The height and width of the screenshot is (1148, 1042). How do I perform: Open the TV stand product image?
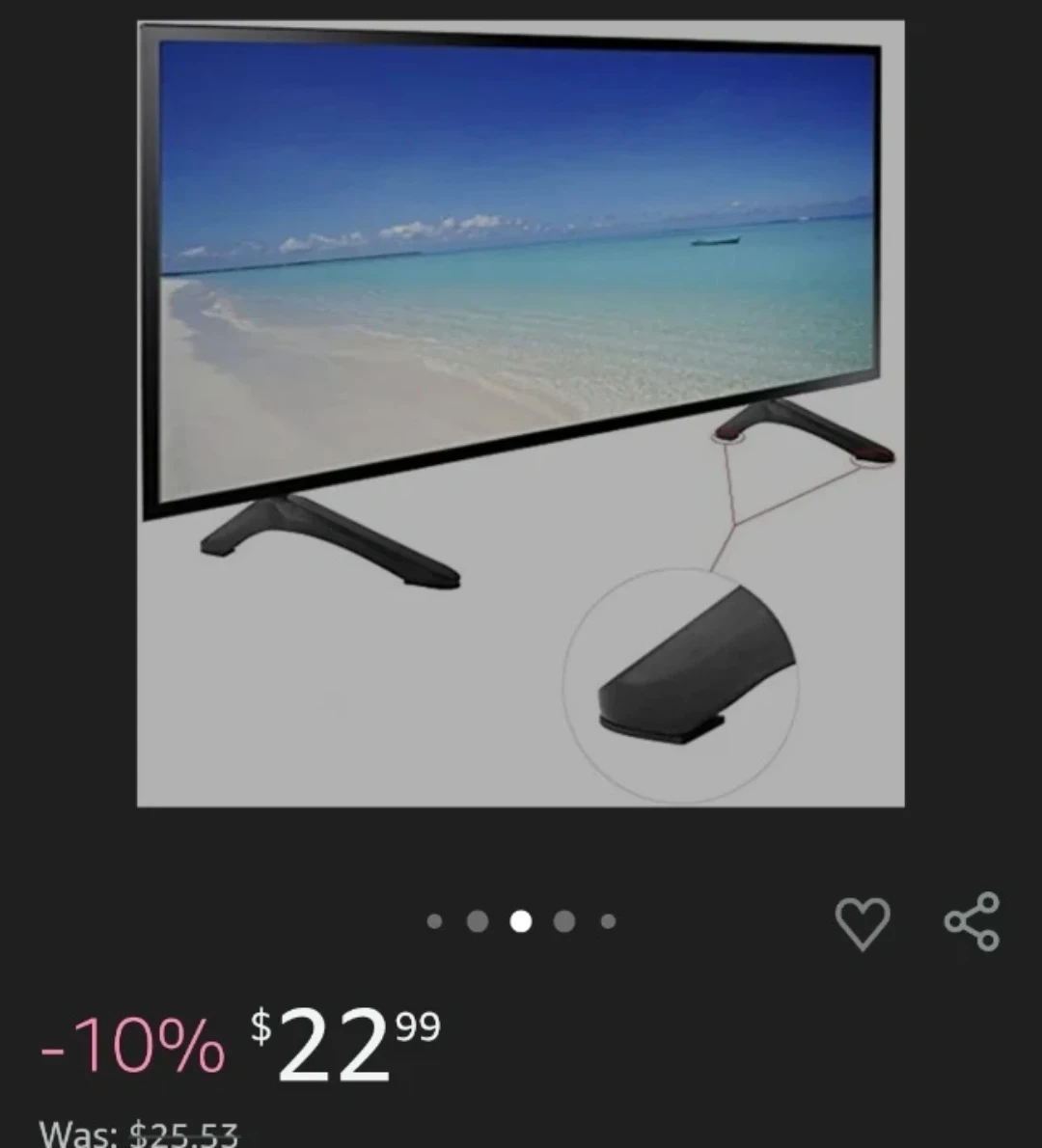(521, 413)
